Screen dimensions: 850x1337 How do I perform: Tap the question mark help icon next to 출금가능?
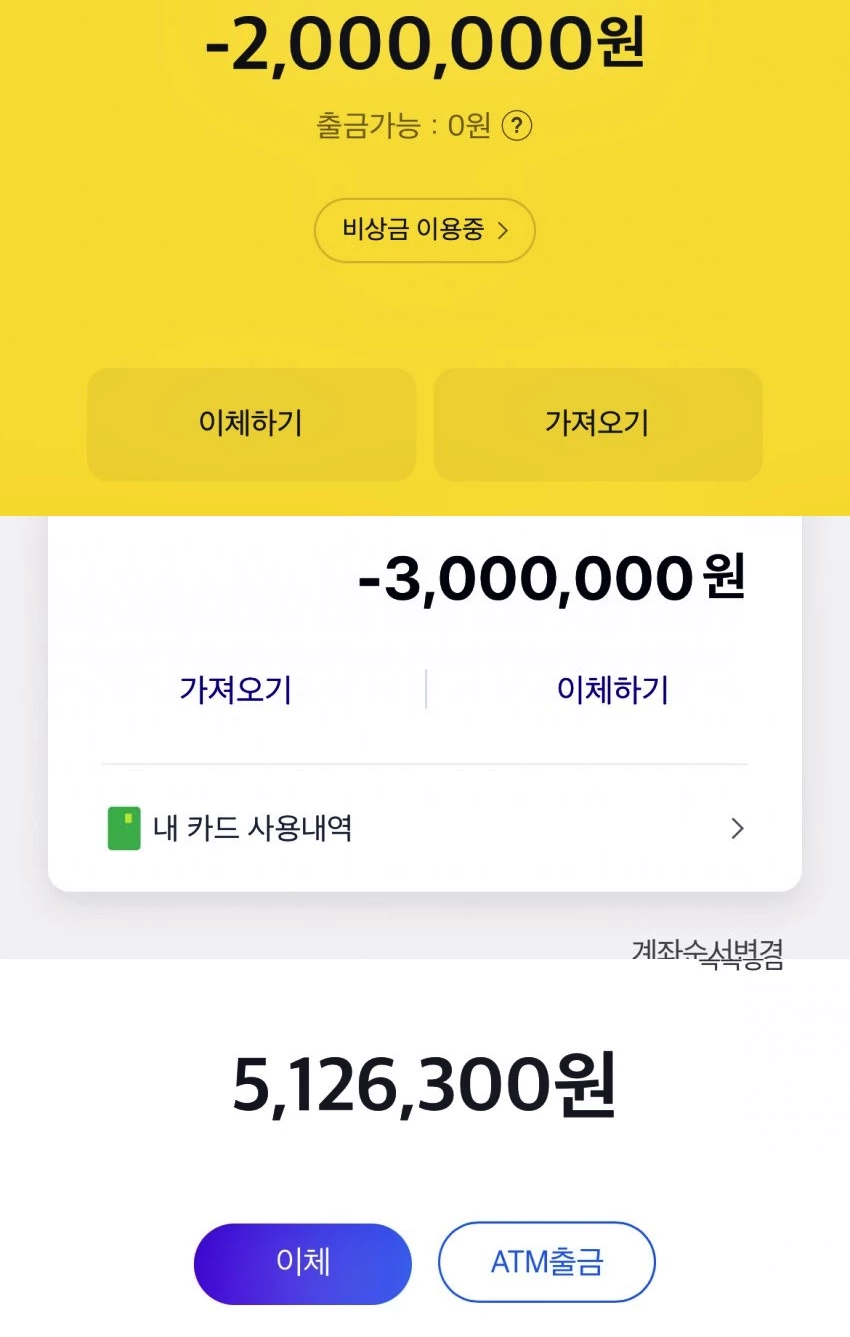coord(517,126)
